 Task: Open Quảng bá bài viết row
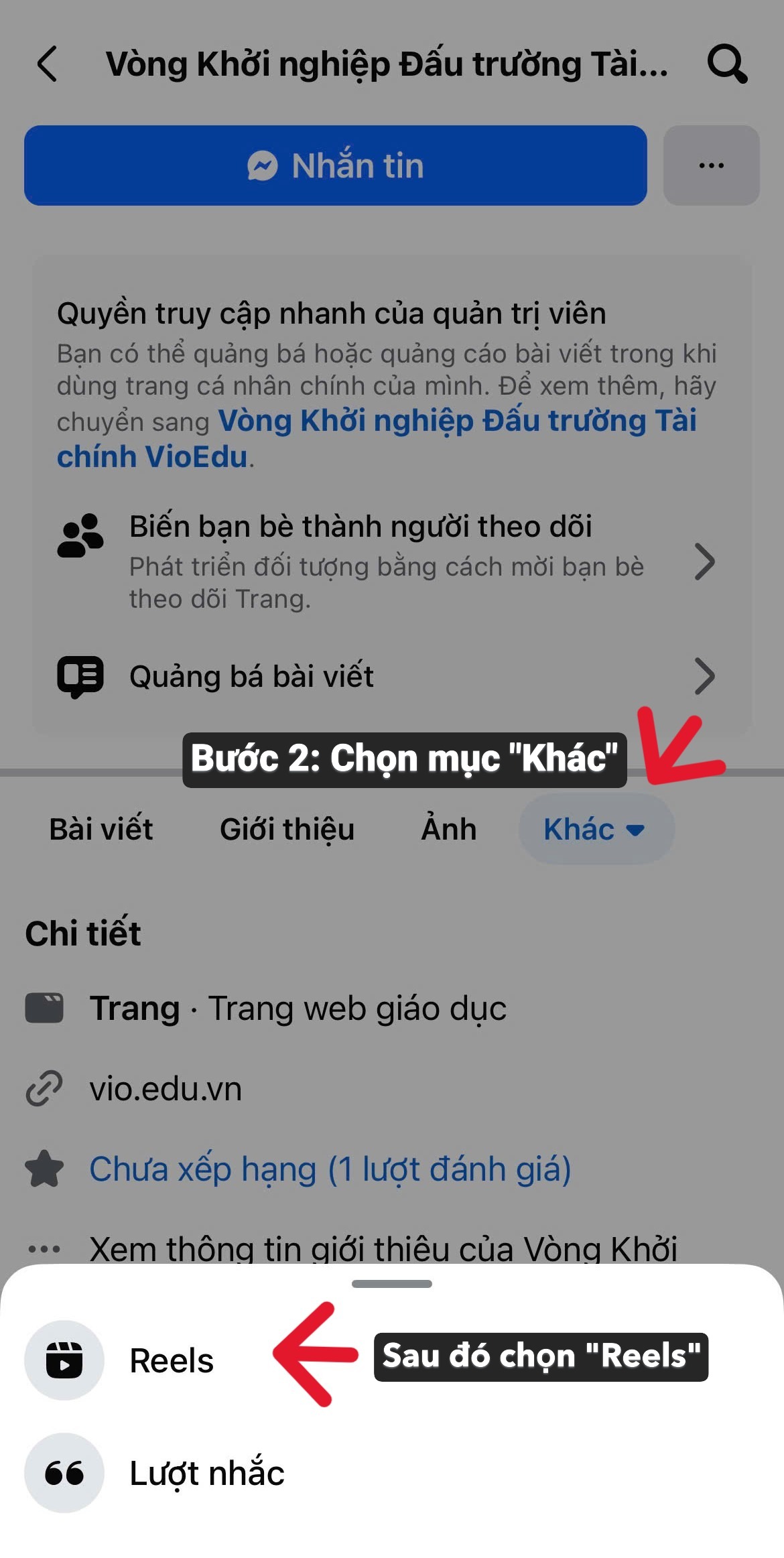[x=385, y=677]
